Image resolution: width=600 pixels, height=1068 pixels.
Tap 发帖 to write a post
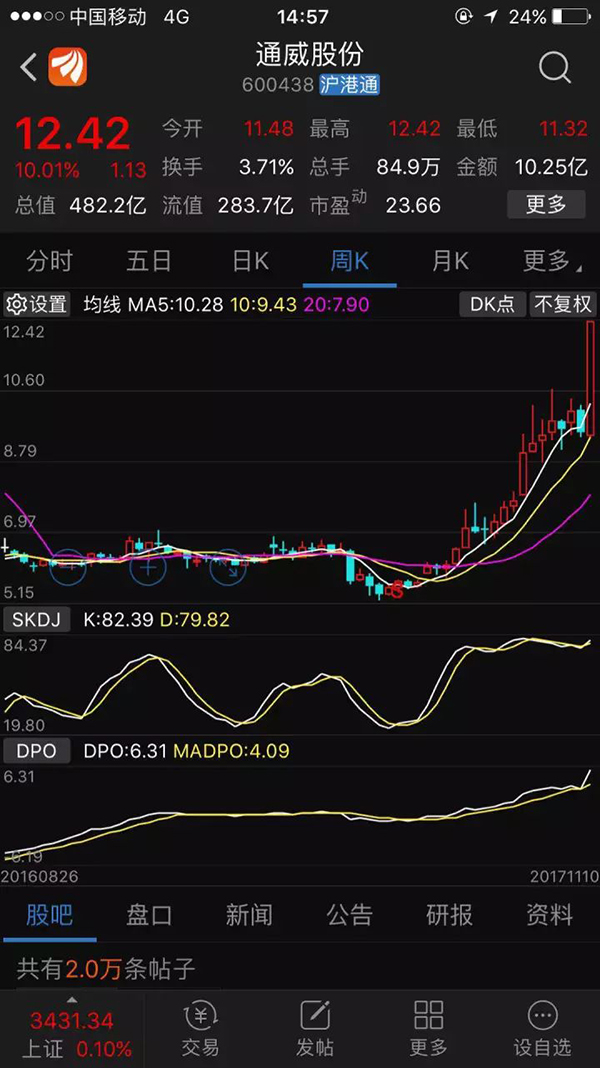315,1029
